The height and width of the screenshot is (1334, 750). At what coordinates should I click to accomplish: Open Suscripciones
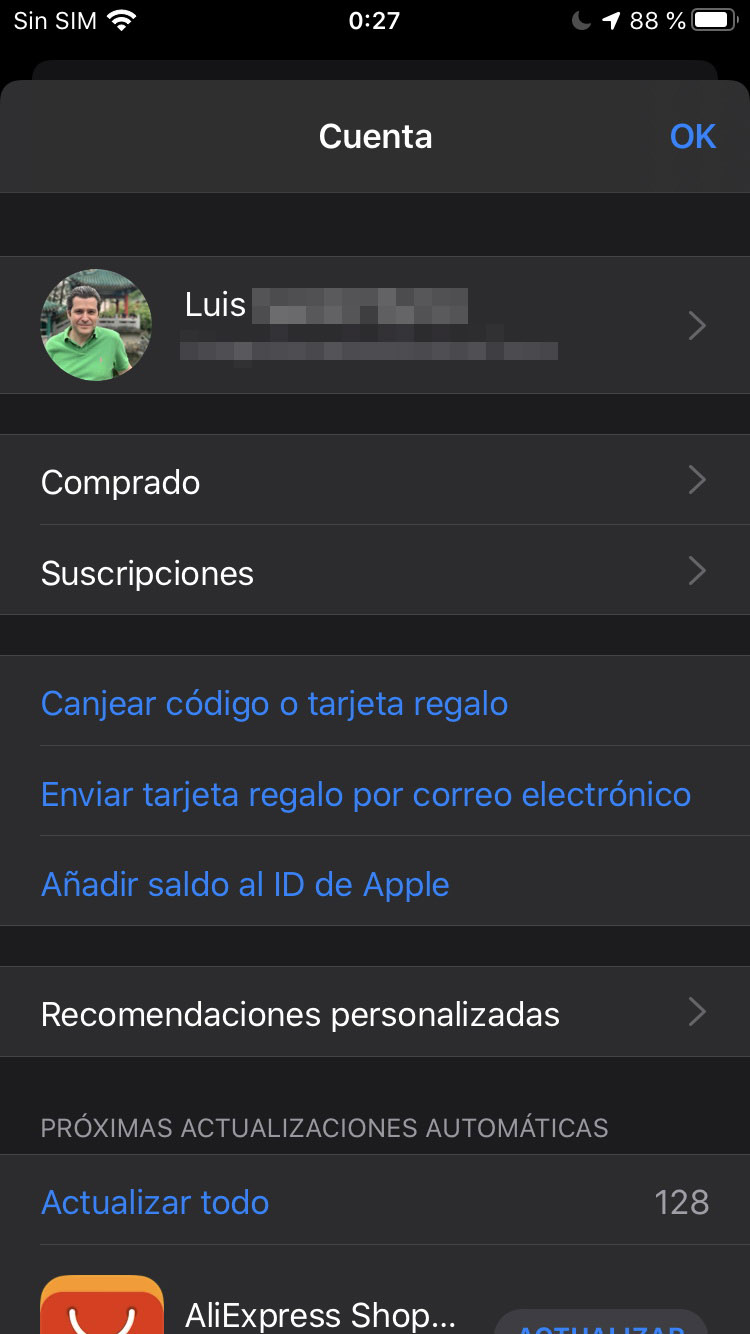tap(375, 570)
